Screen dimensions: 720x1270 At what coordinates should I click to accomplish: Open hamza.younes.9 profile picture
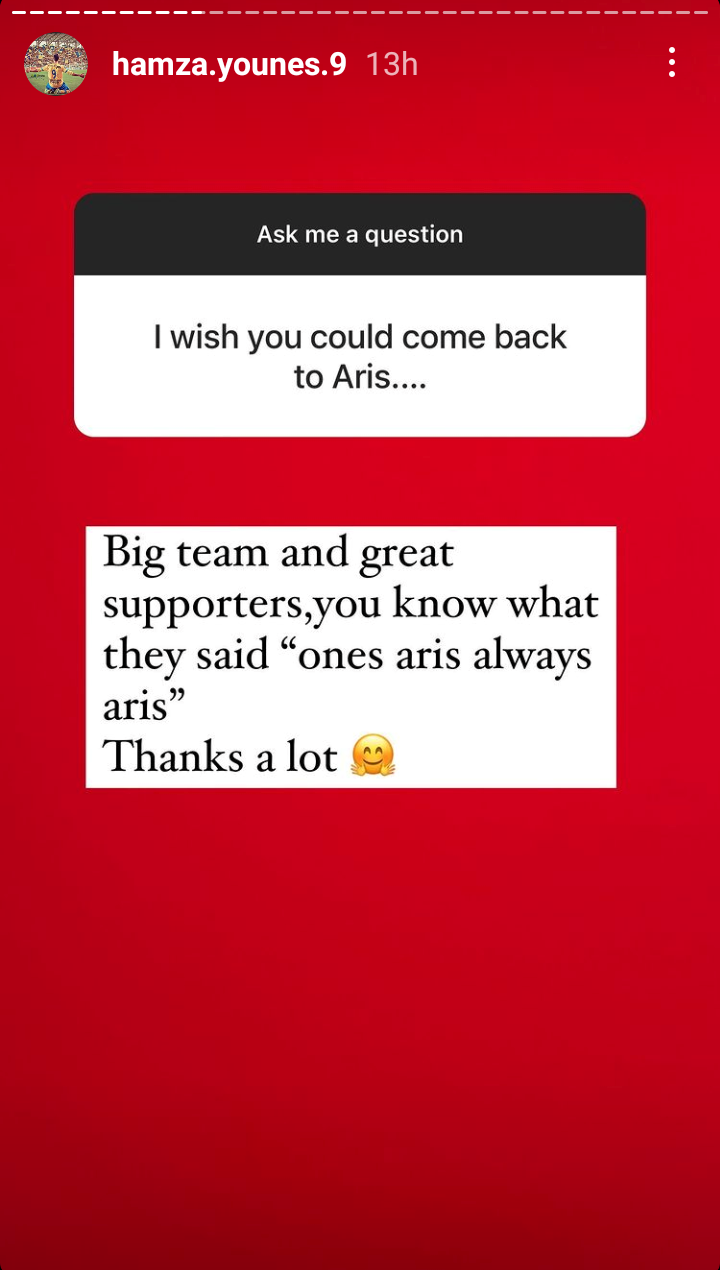click(56, 64)
